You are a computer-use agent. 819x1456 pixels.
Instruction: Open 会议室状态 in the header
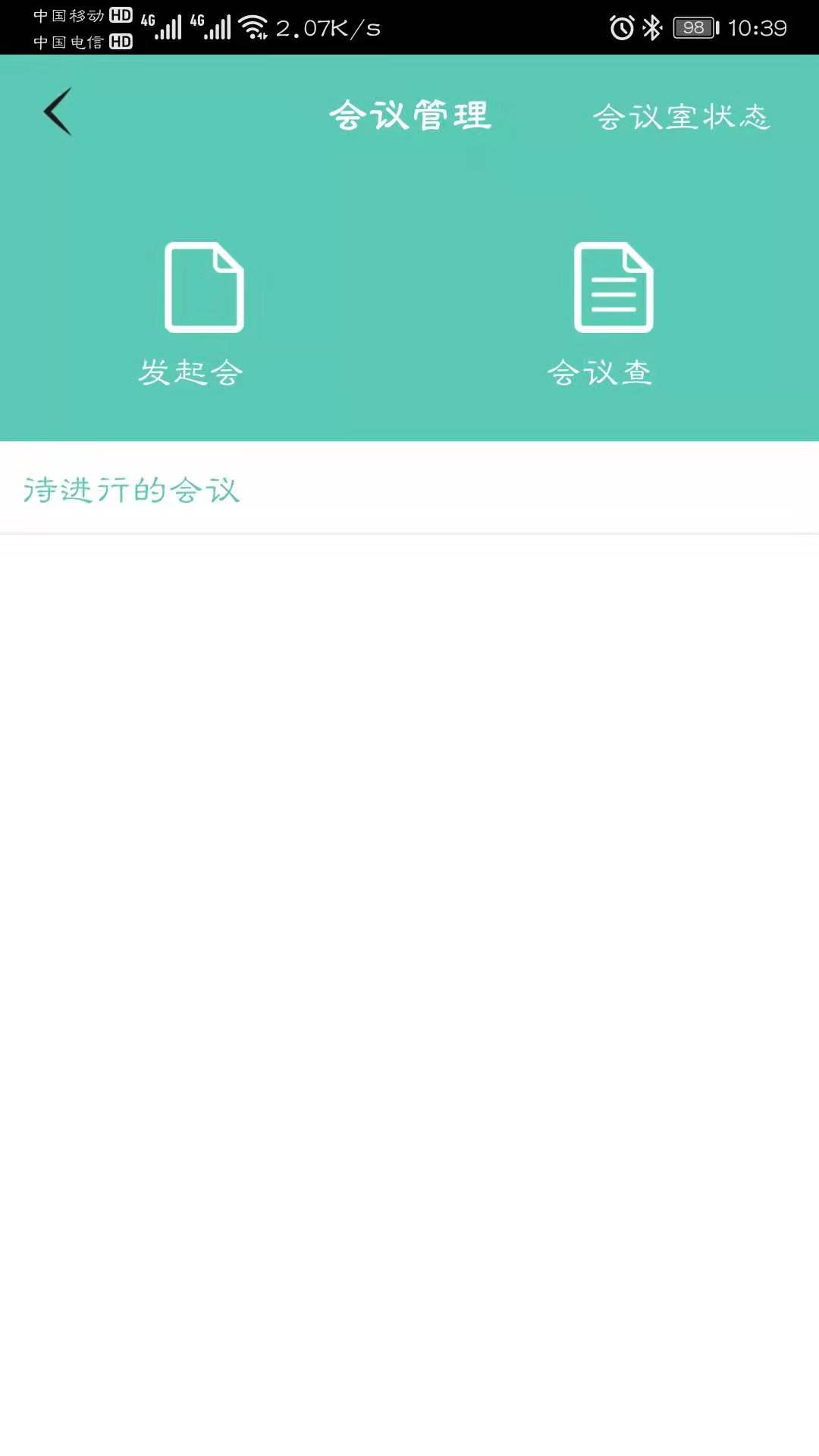point(681,117)
